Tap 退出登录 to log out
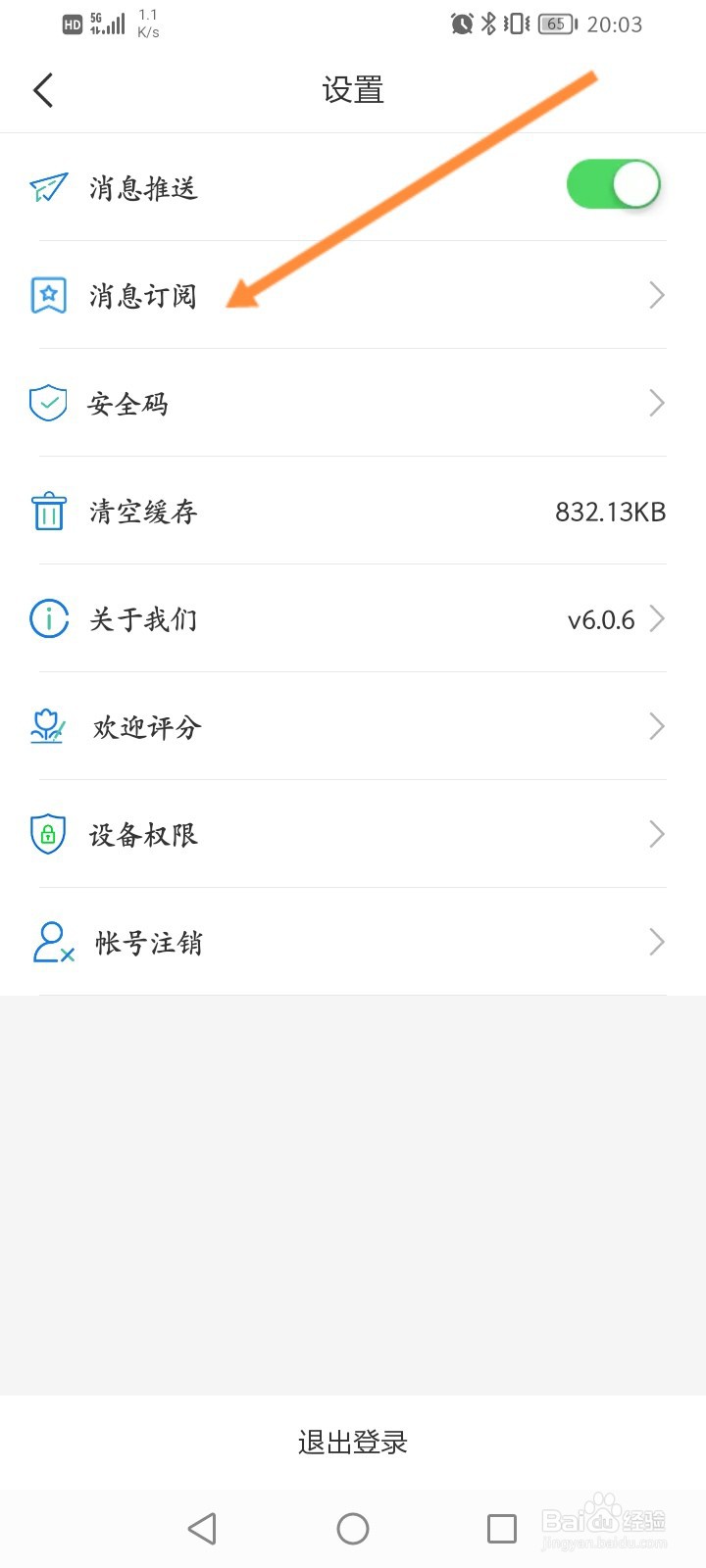This screenshot has height=1568, width=706. (353, 1442)
